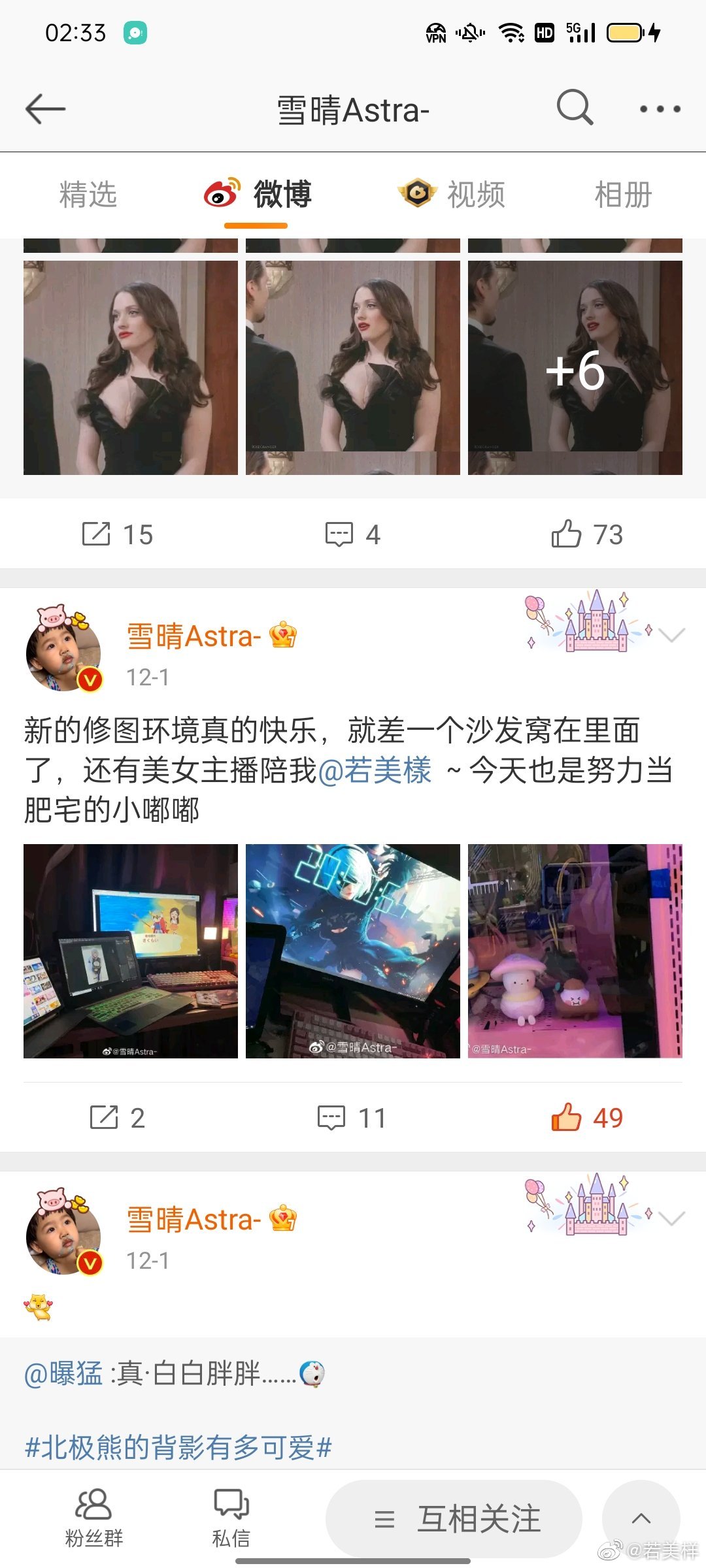Open the photo tile showing +6

click(575, 368)
